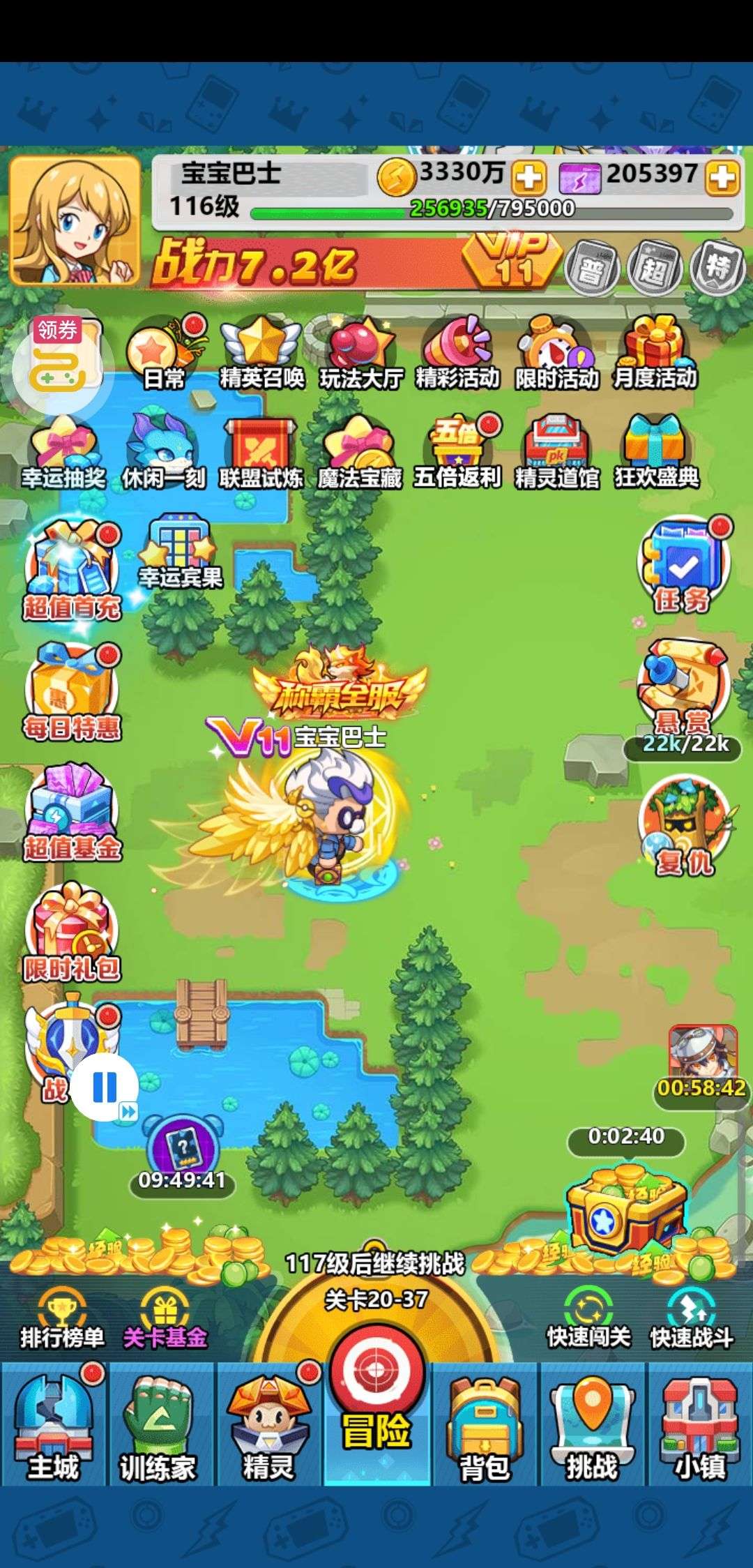Switch to the 小镇 town tab

[700, 1424]
